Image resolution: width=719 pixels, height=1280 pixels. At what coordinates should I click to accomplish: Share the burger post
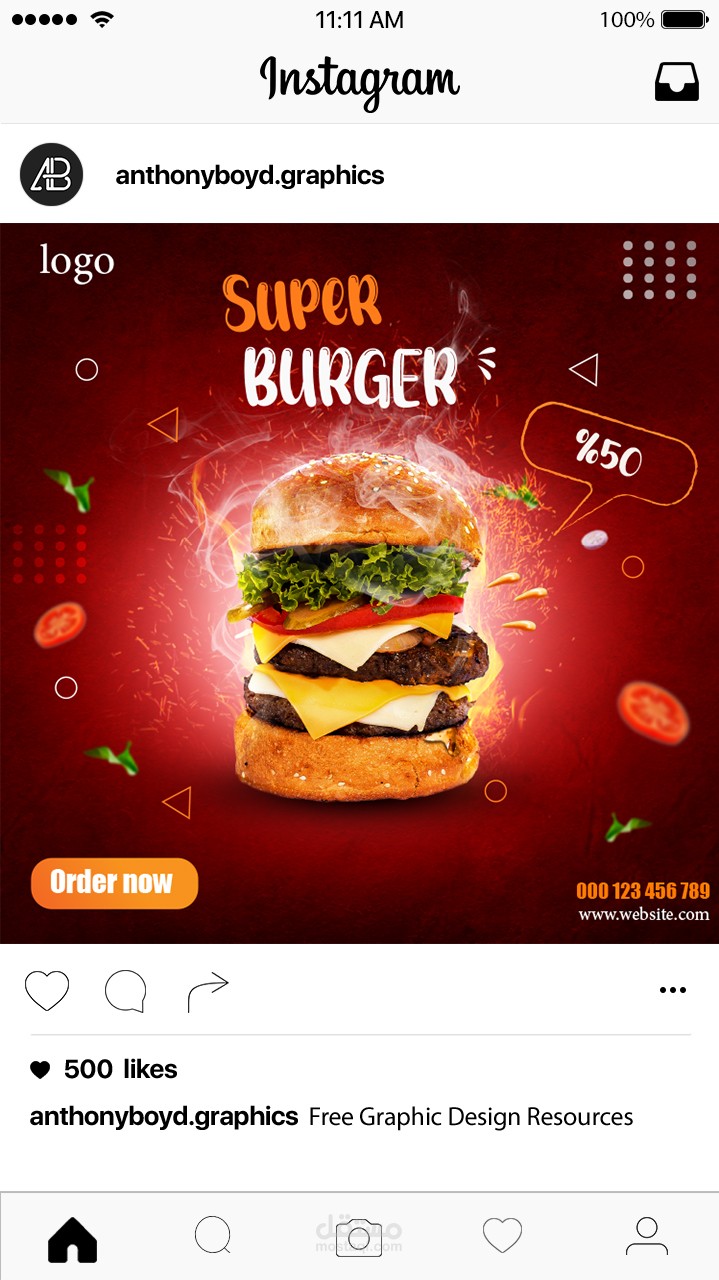click(x=208, y=991)
